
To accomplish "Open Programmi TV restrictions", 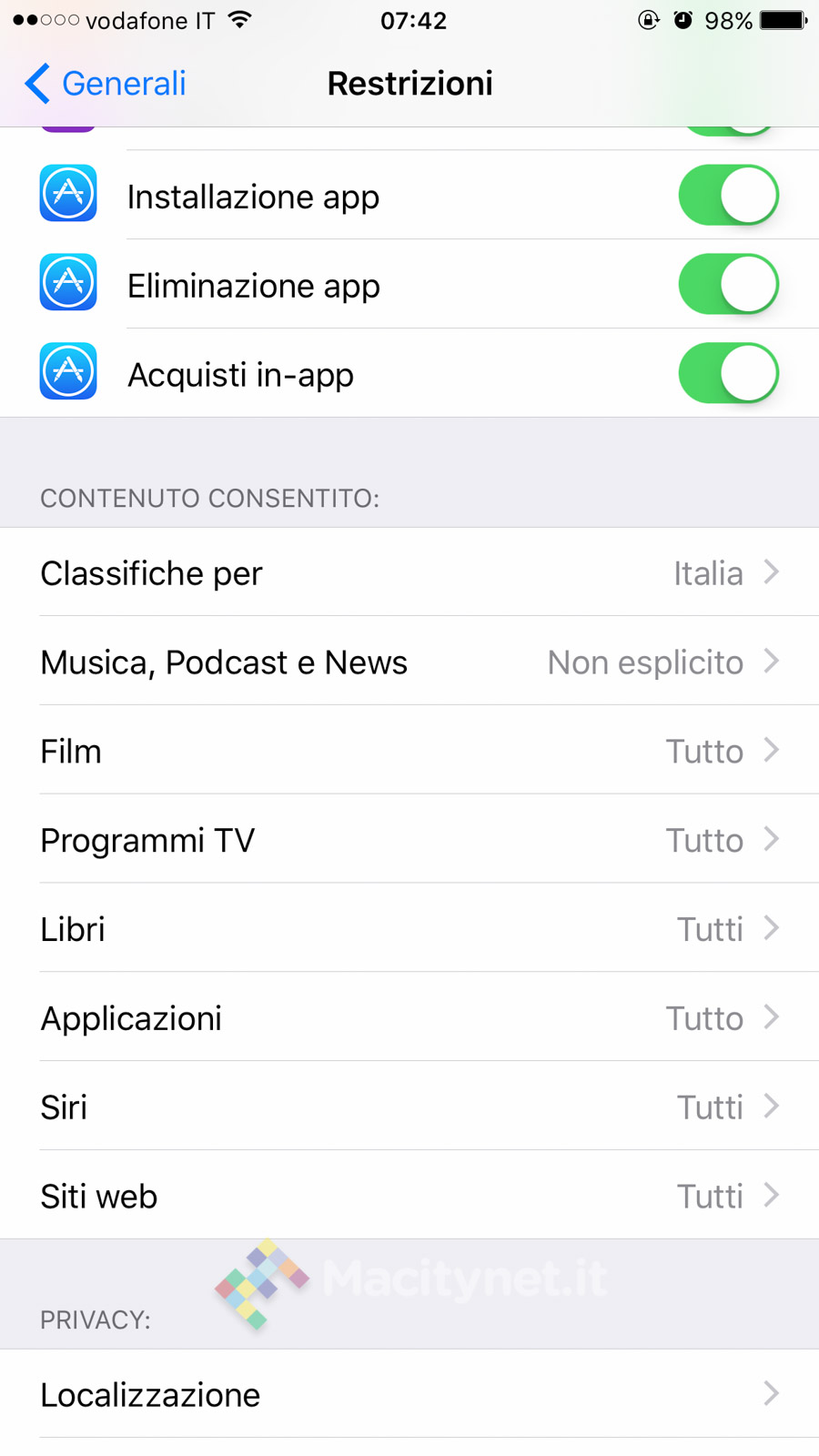I will (409, 839).
